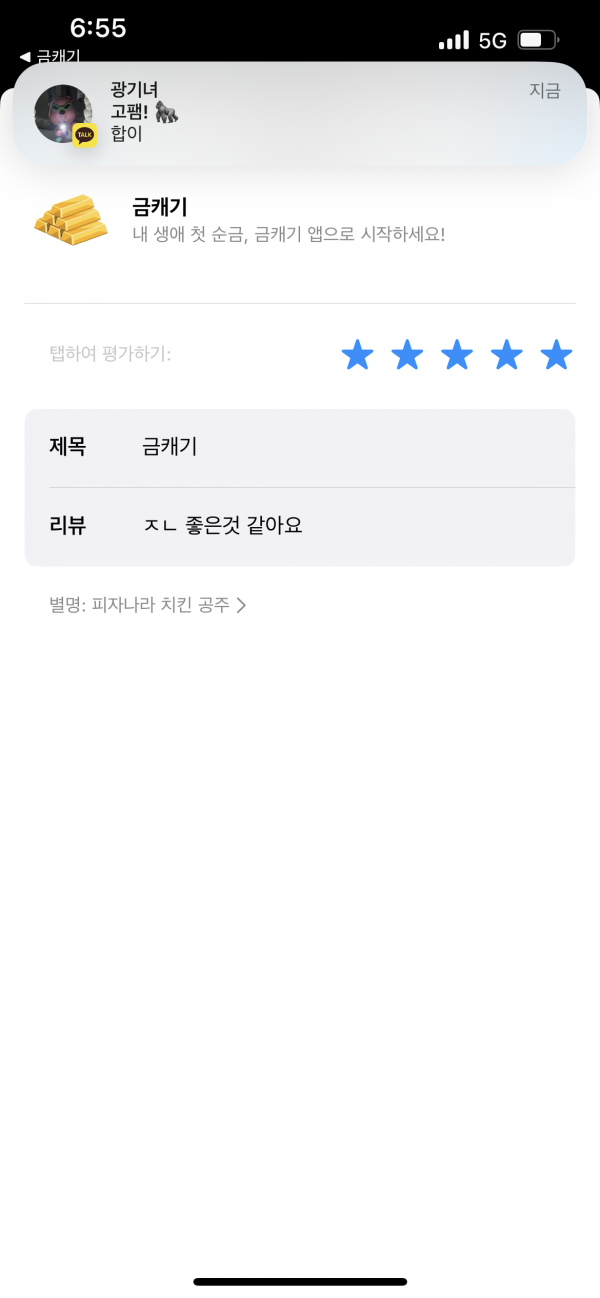Return to the 금캐기 app
Viewport: 600px width, 1298px height.
pos(50,56)
